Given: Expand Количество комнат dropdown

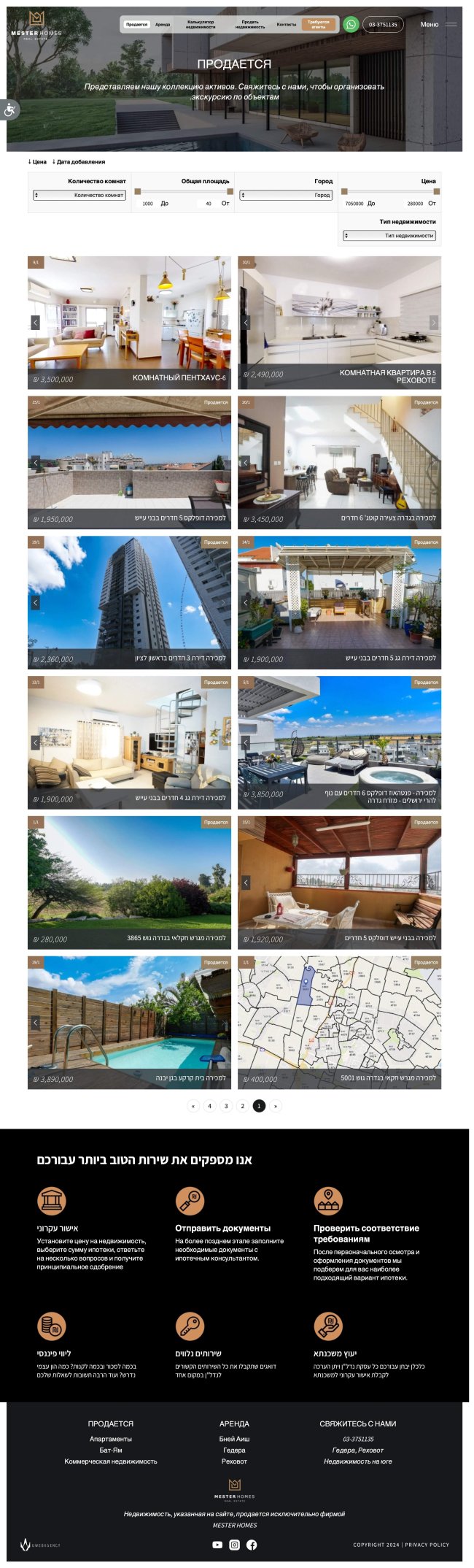Looking at the screenshot, I should click(x=79, y=196).
